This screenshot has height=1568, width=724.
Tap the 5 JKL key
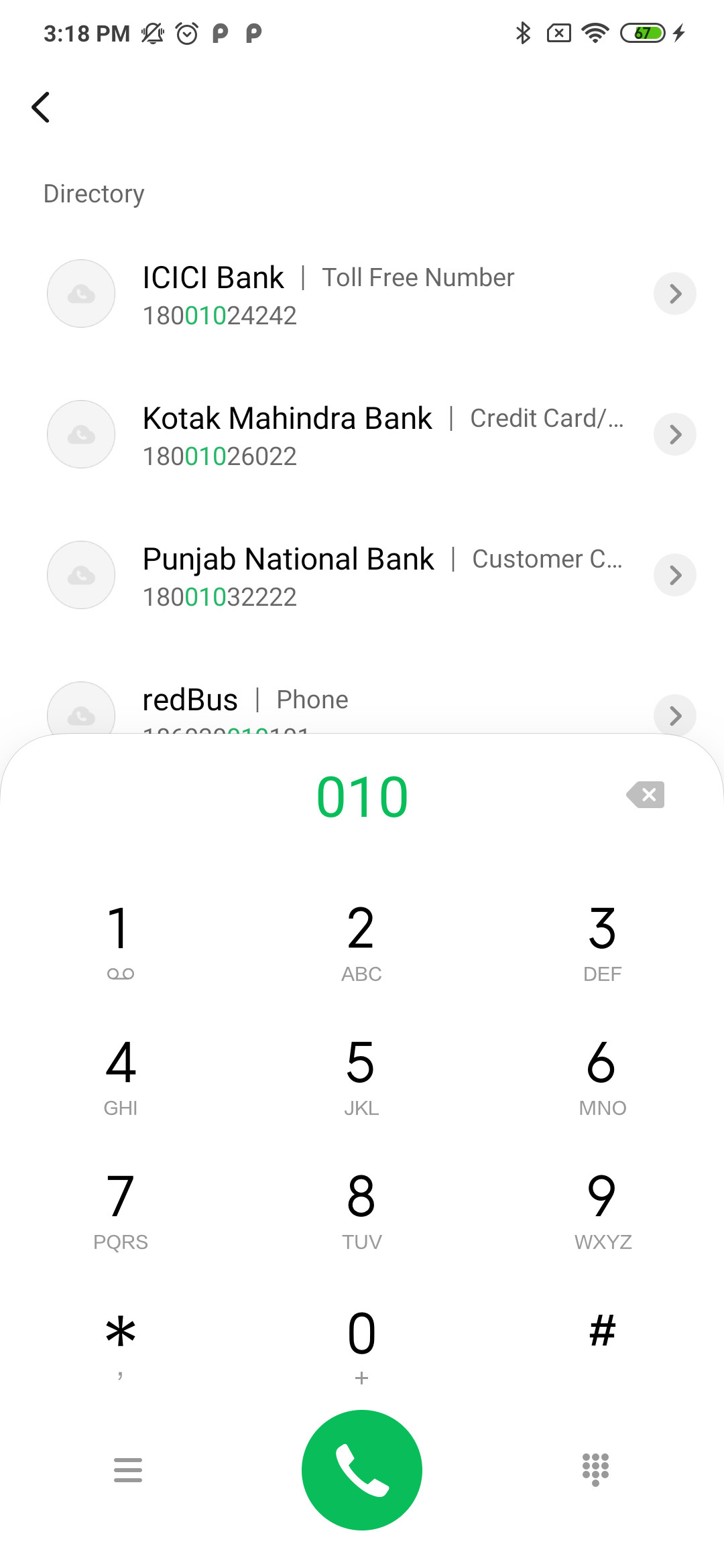point(361,1075)
